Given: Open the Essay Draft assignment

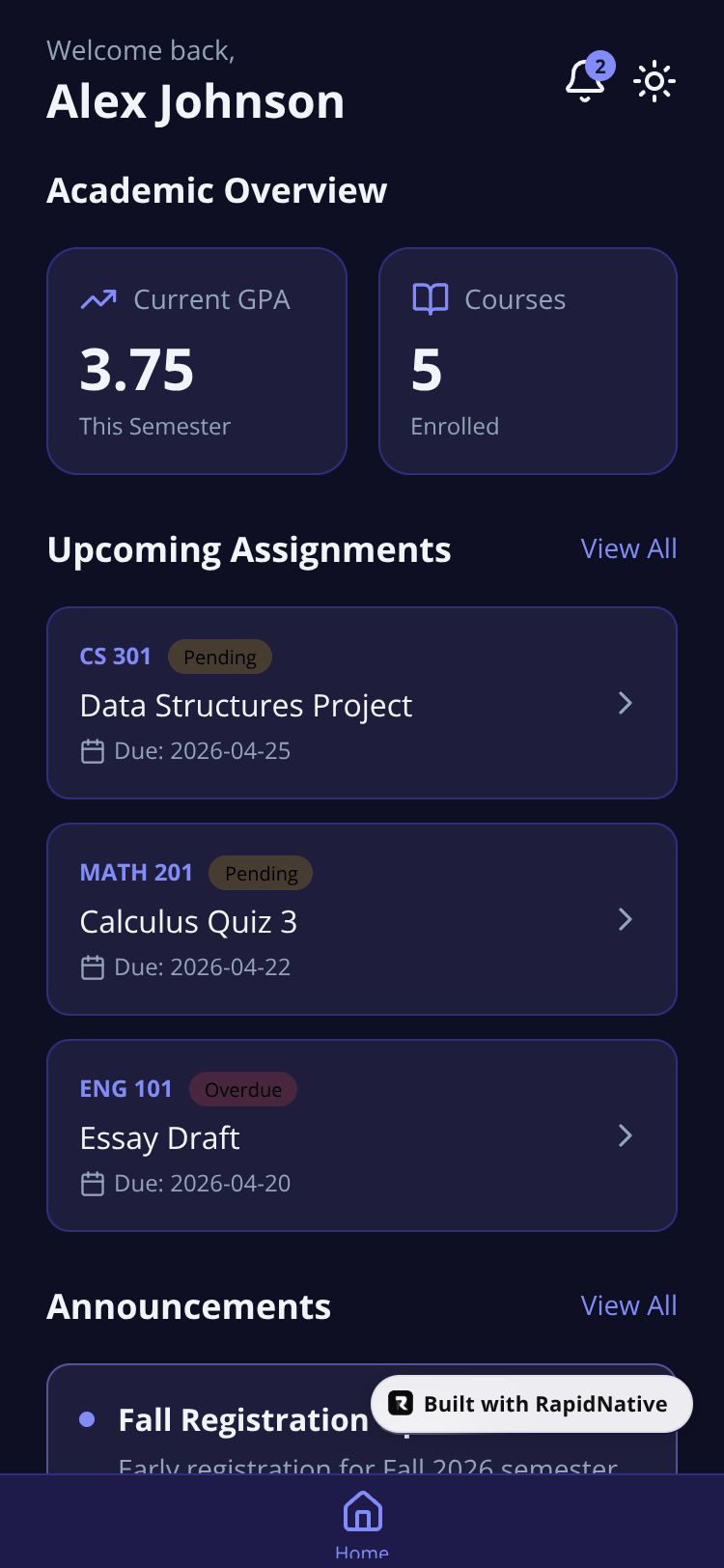Looking at the screenshot, I should click(x=362, y=1135).
